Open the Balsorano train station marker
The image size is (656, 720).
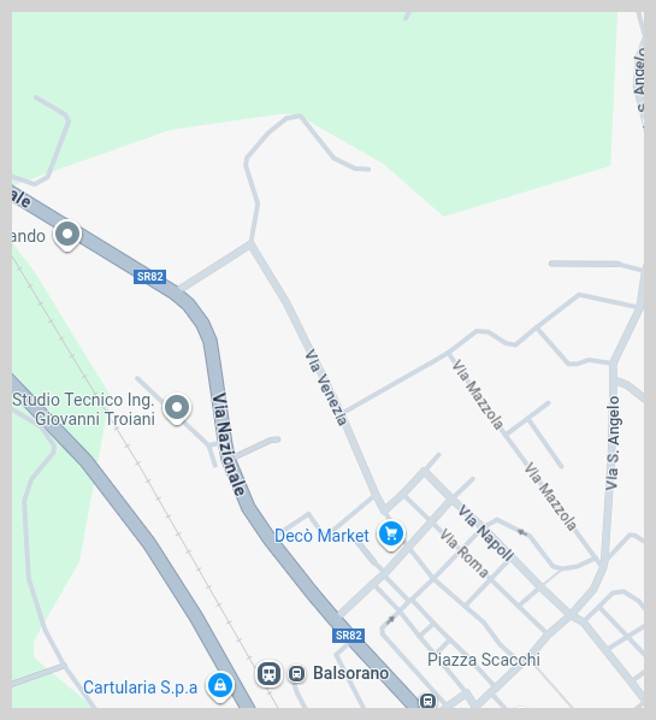269,673
